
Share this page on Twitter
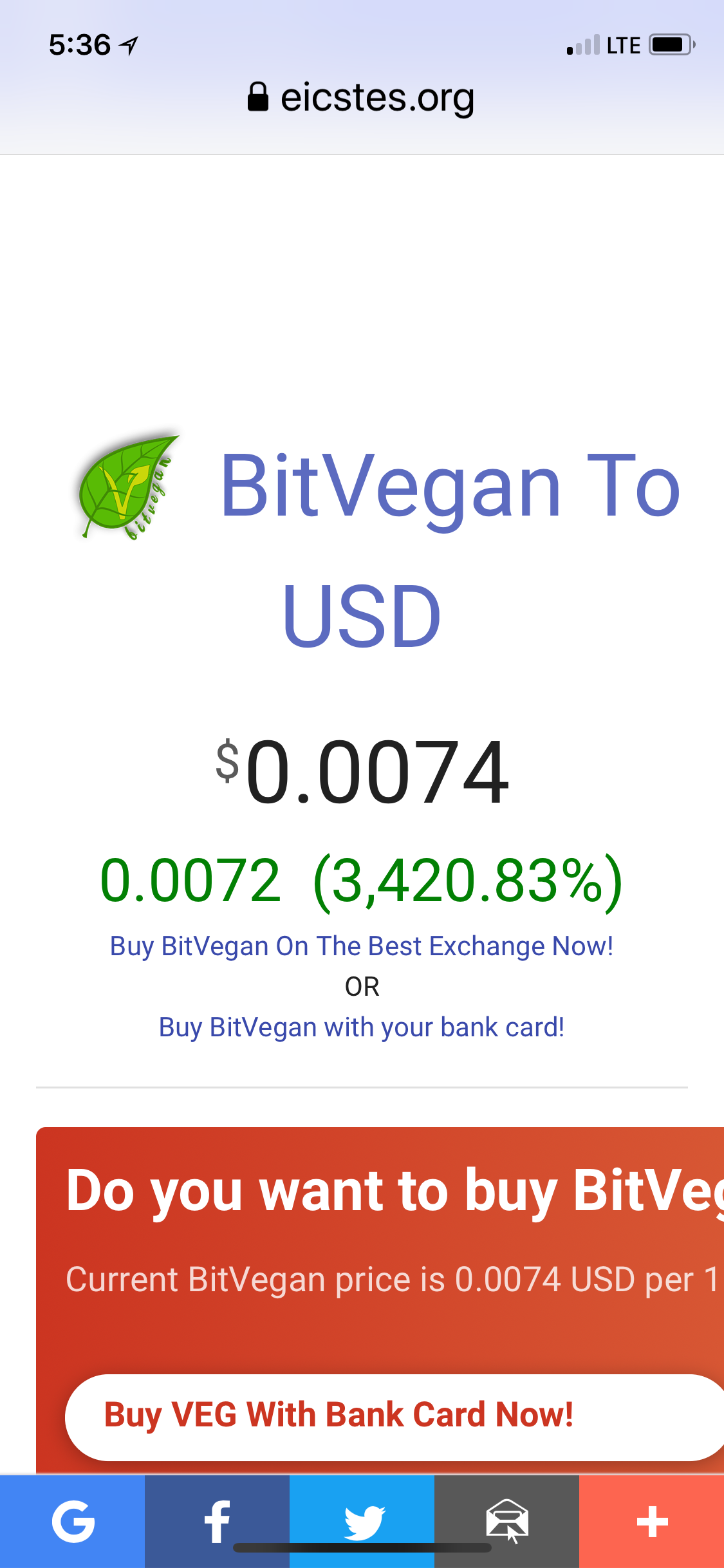click(362, 1522)
